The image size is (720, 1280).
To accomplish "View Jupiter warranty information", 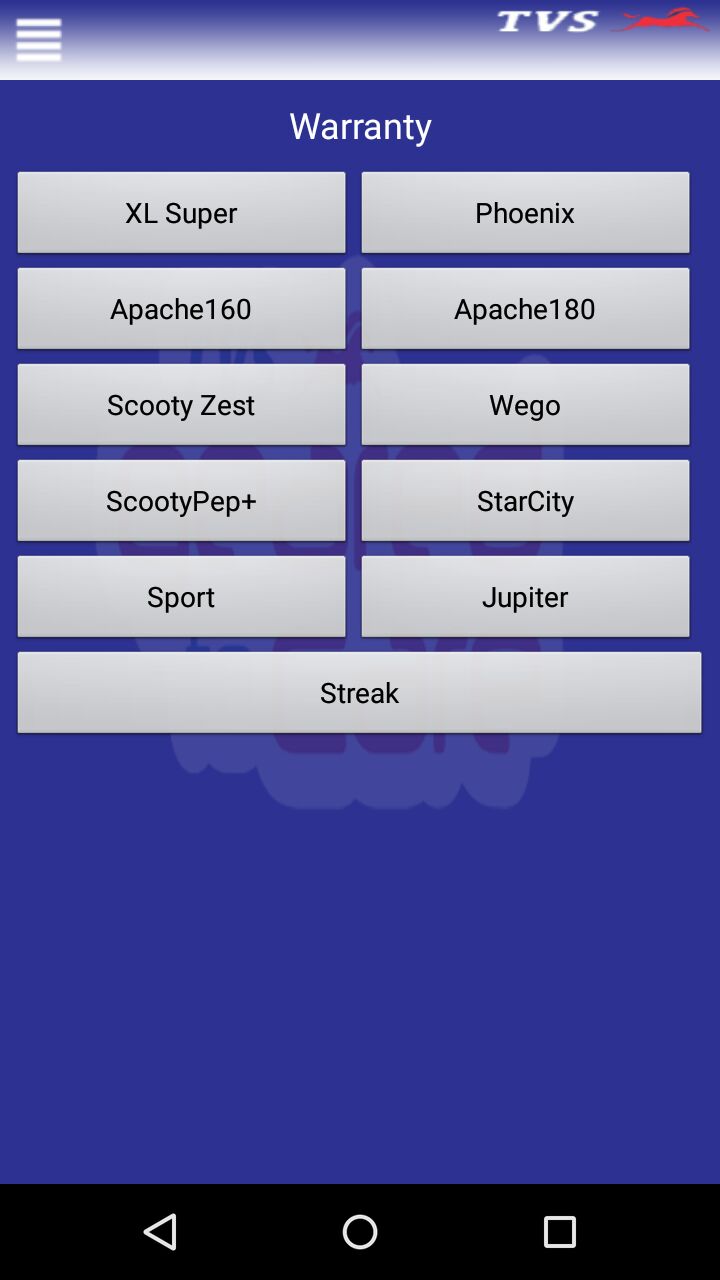I will (525, 596).
